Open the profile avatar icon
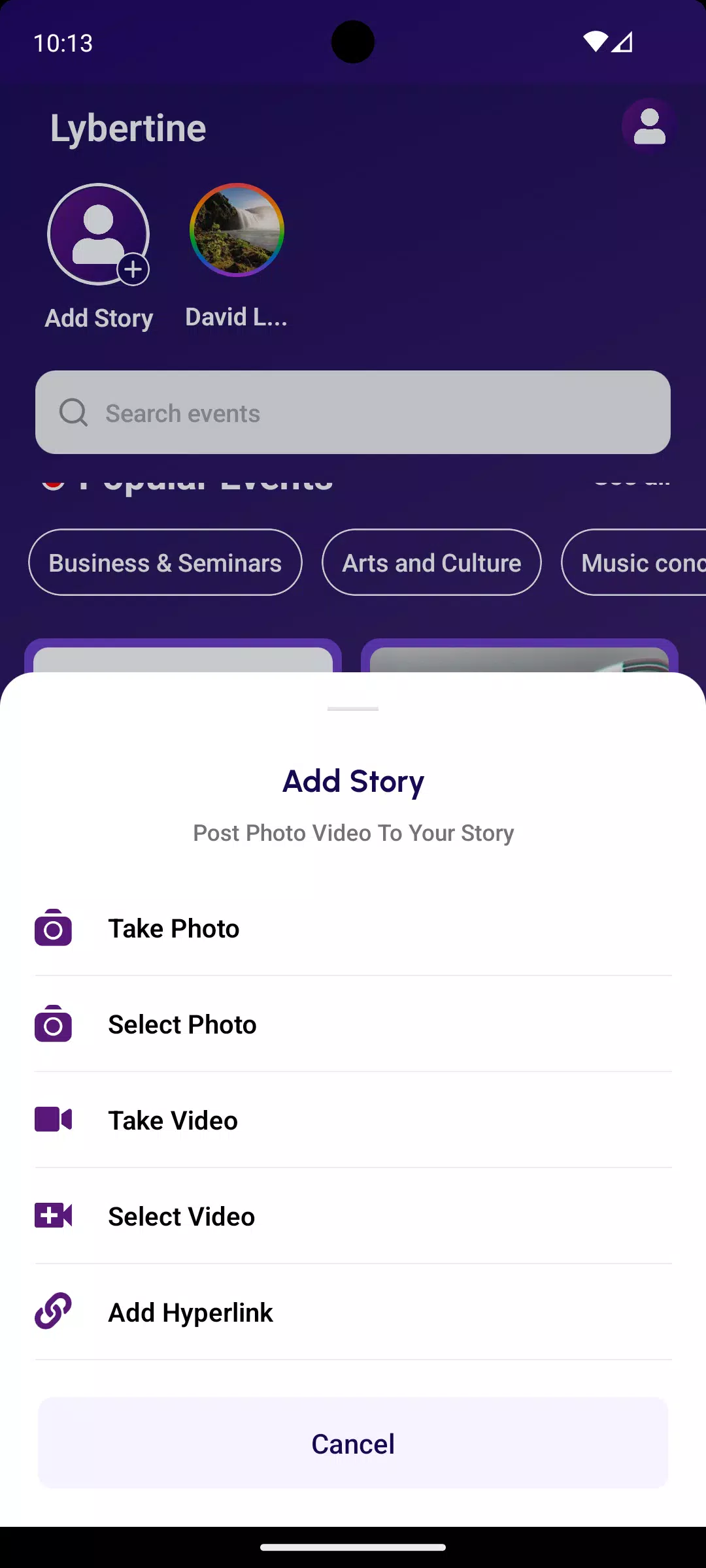 click(x=649, y=127)
